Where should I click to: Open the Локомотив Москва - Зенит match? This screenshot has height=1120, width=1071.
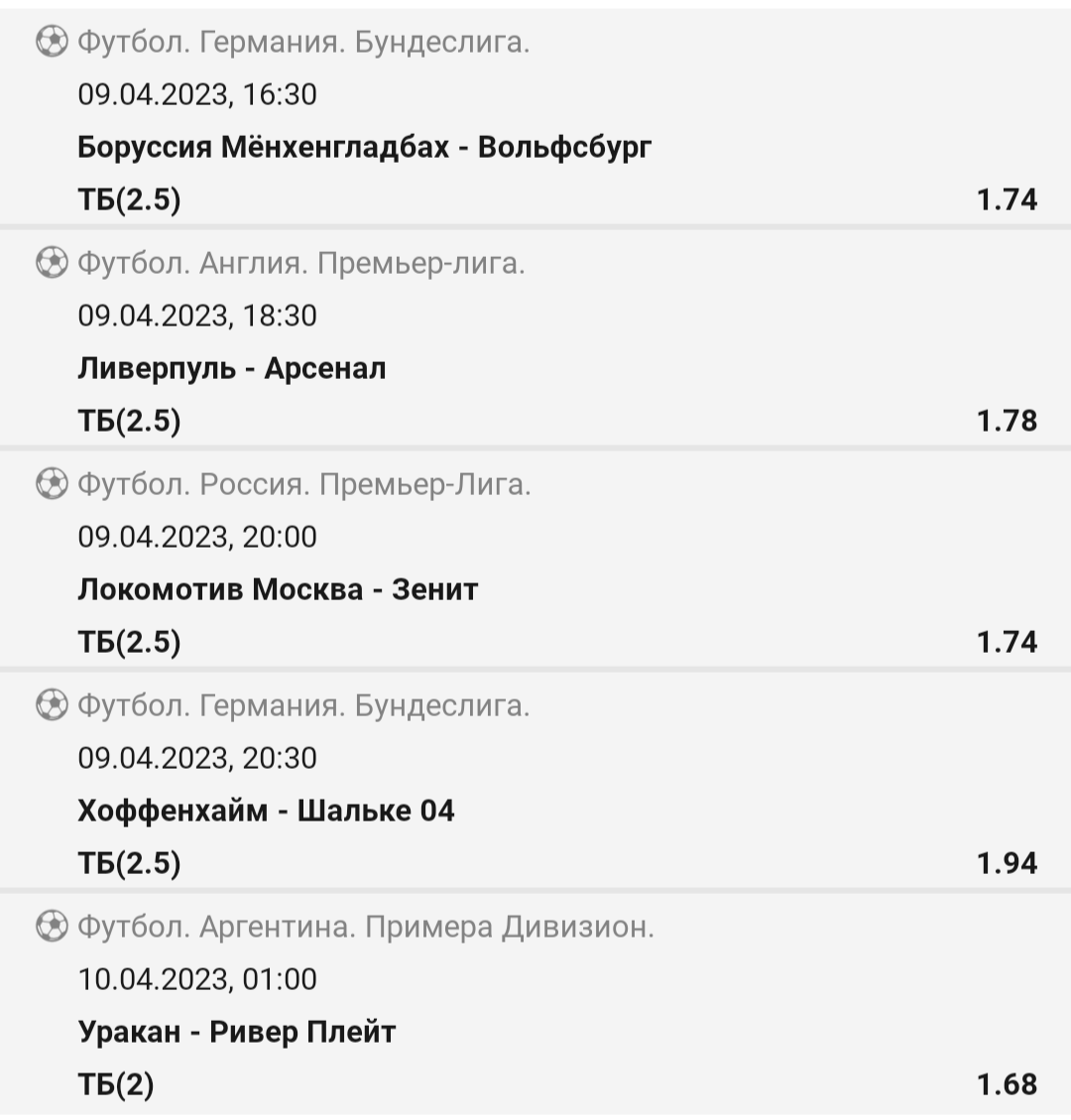tap(278, 590)
